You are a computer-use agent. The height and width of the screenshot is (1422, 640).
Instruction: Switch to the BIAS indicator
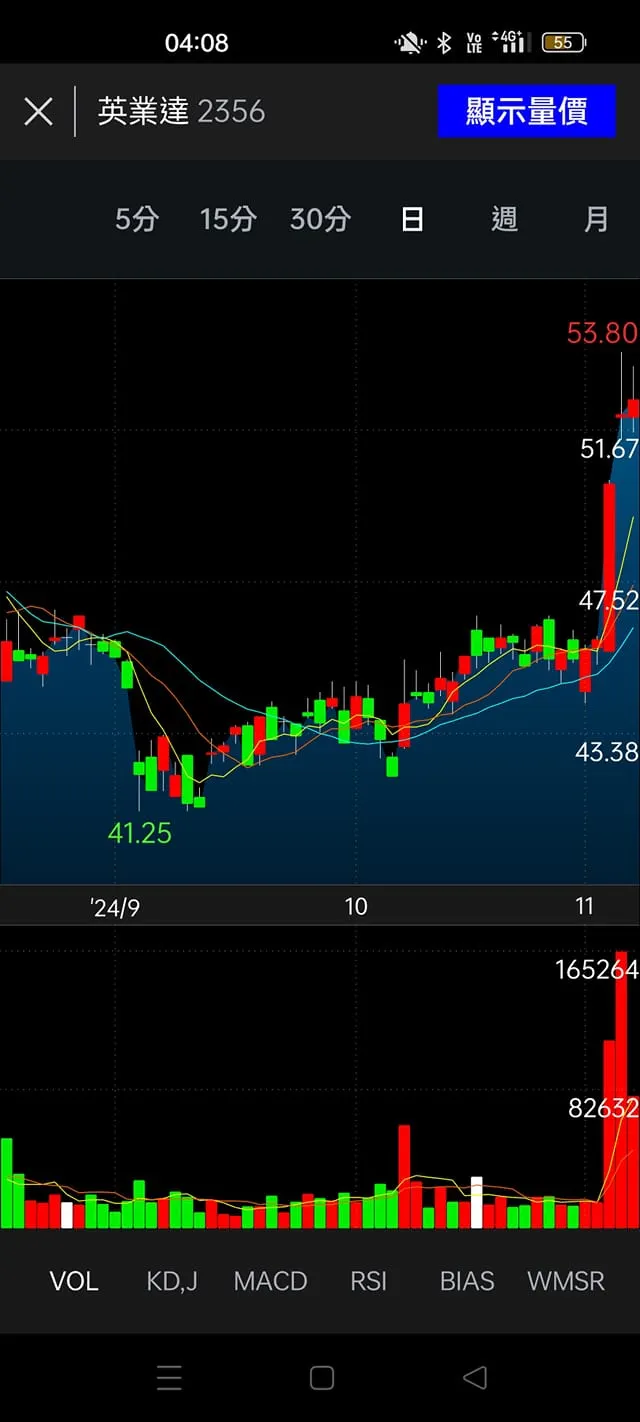[x=467, y=1281]
